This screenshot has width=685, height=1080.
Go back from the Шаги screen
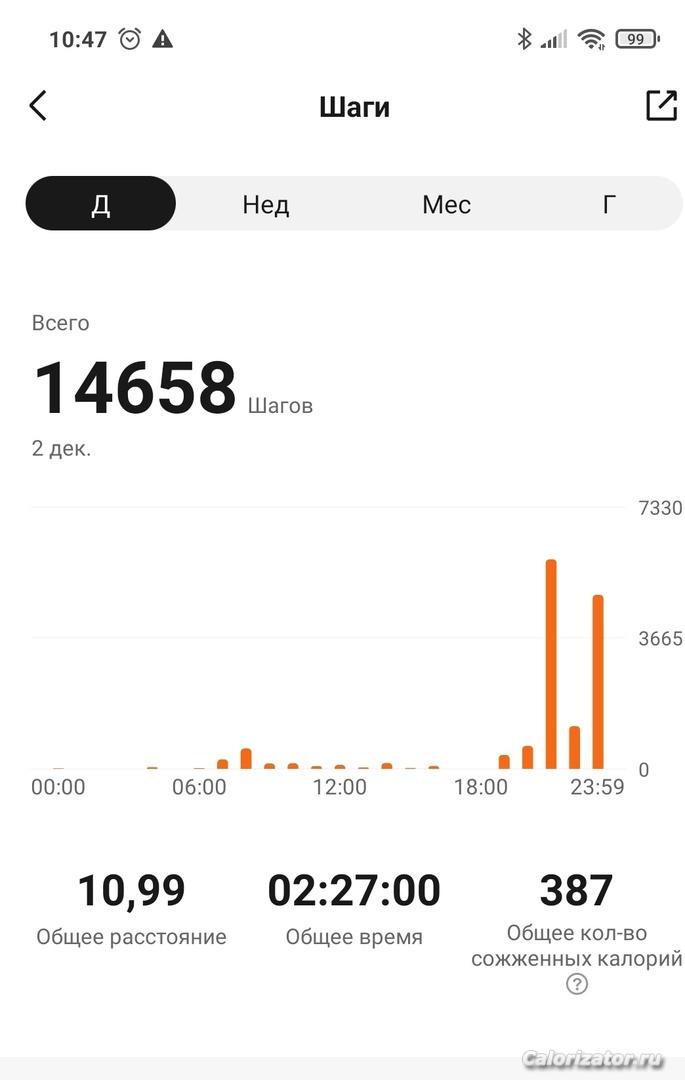[x=38, y=105]
